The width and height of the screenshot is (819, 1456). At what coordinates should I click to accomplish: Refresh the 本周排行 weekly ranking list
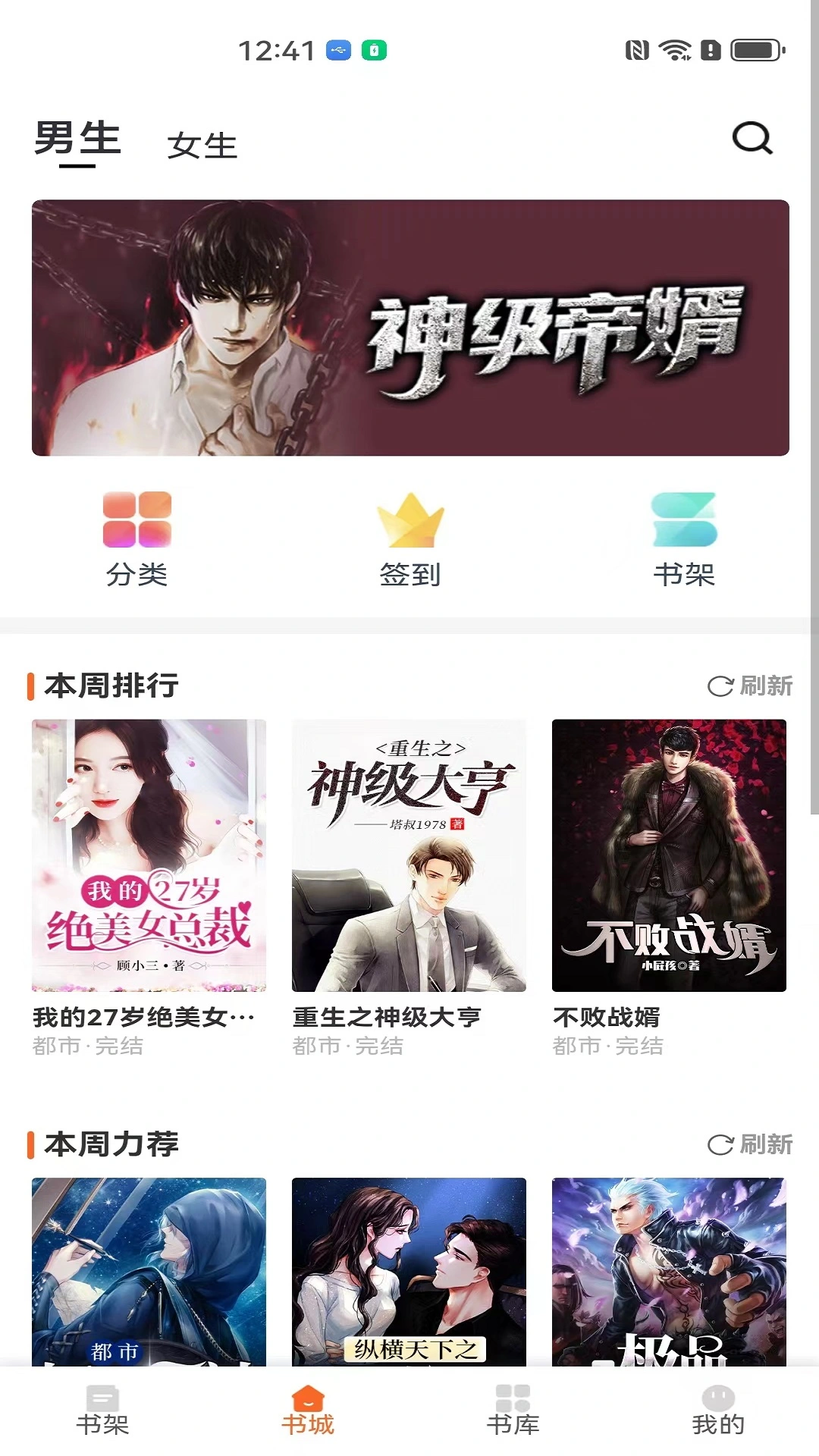click(751, 686)
